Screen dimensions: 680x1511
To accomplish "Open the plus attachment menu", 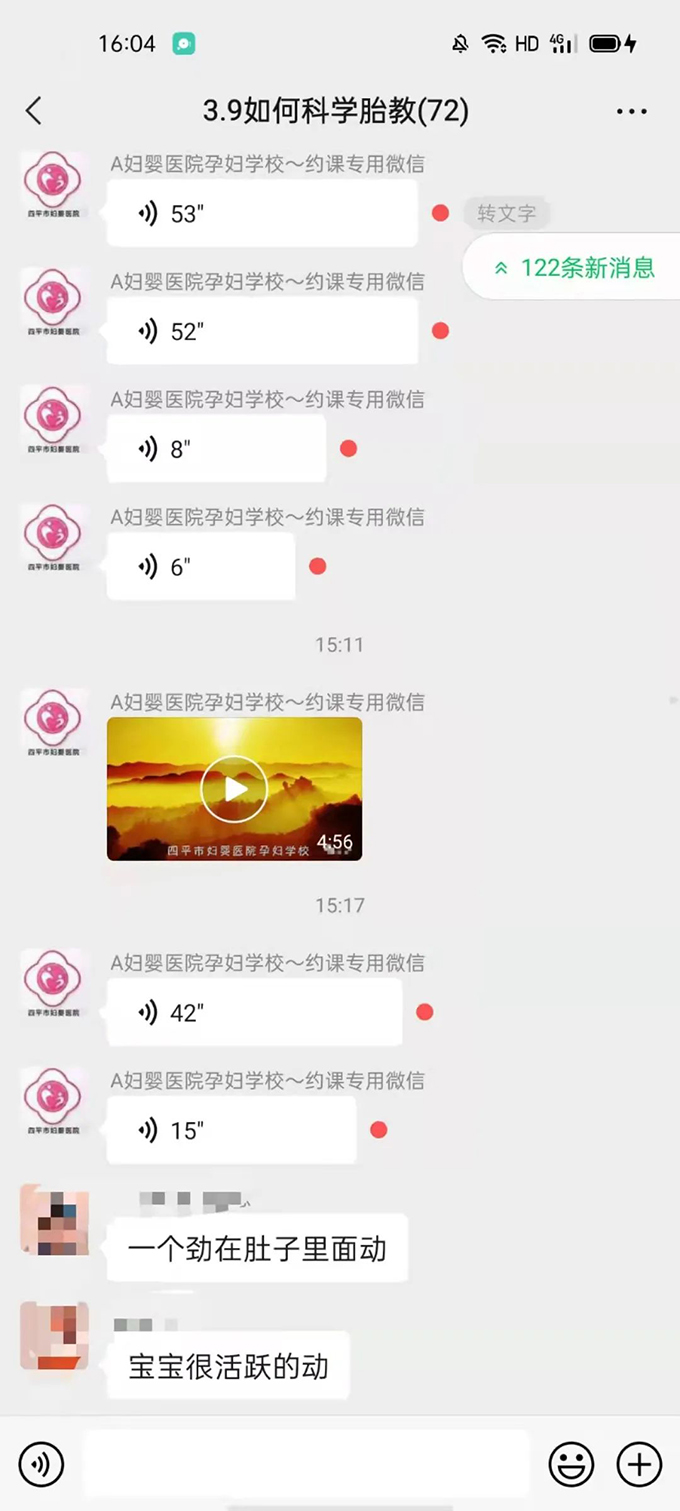I will pyautogui.click(x=639, y=1465).
